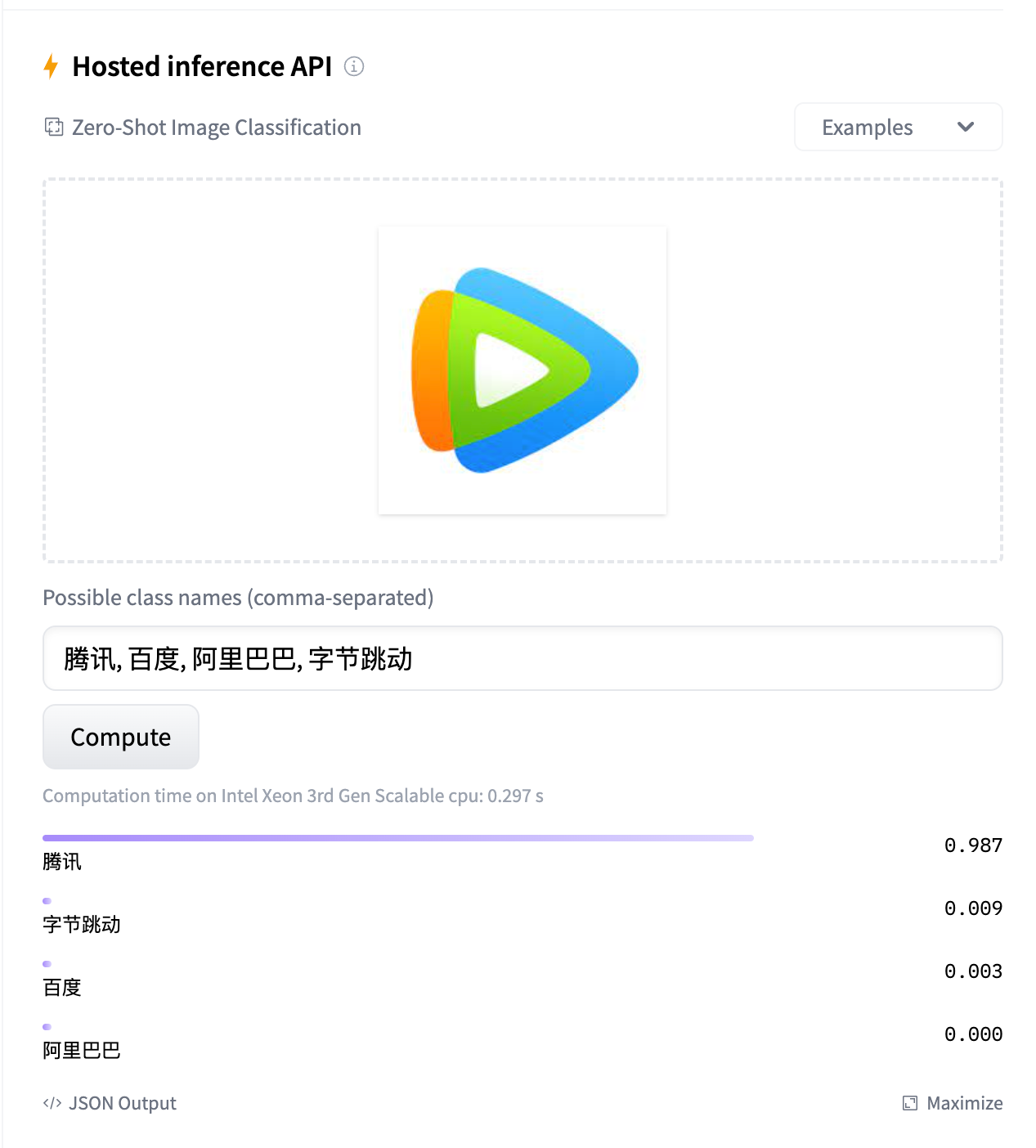Run inference with the Compute button

coord(121,737)
